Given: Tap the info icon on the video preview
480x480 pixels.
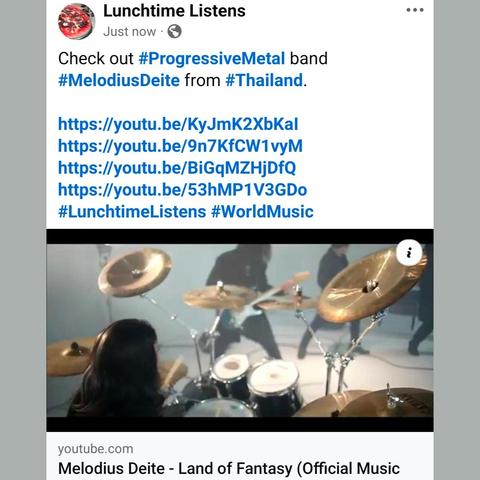Looking at the screenshot, I should click(409, 253).
